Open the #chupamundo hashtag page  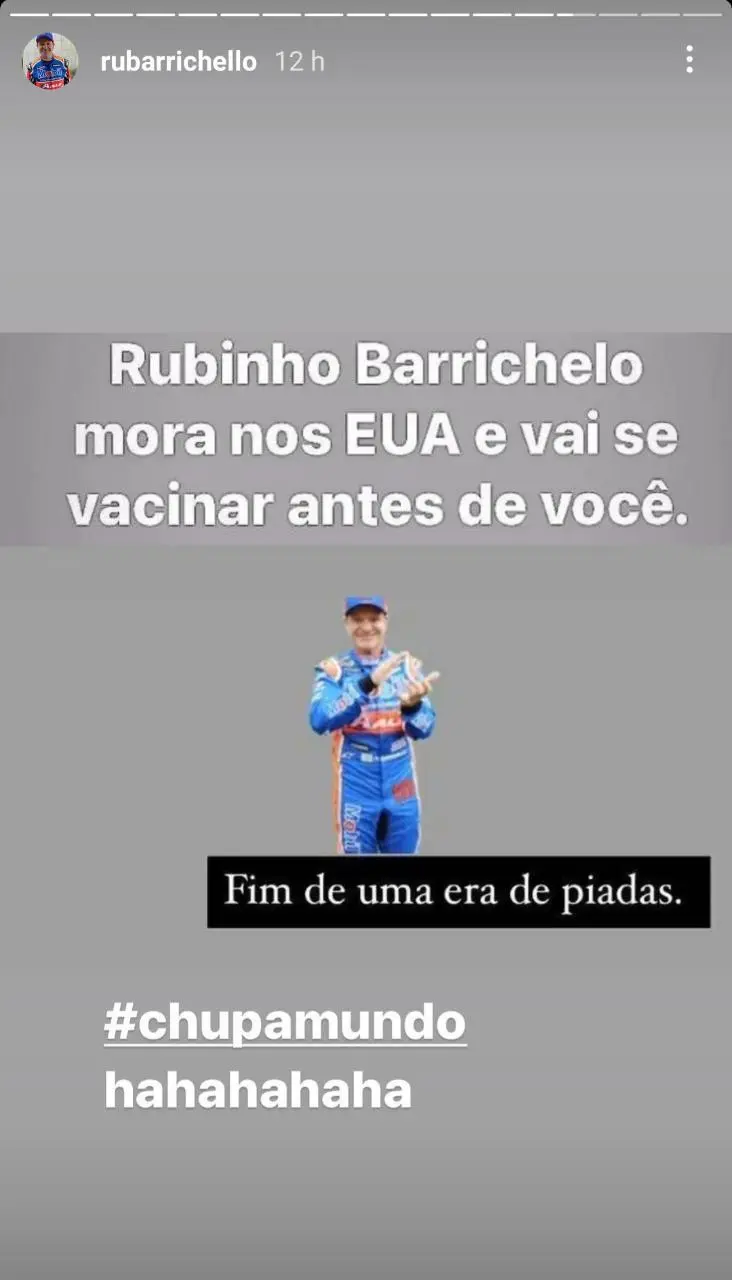283,1022
